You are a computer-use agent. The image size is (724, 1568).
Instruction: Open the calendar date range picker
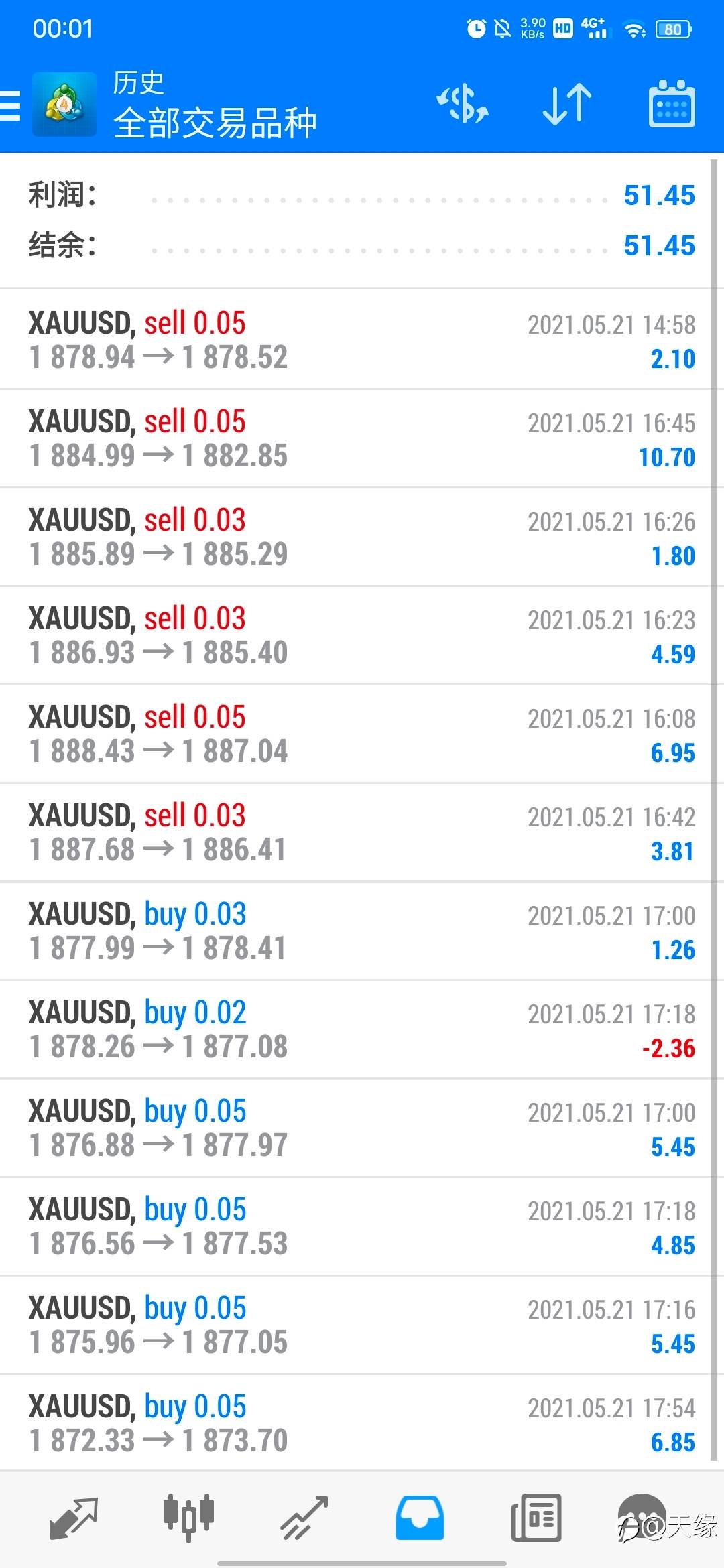672,105
